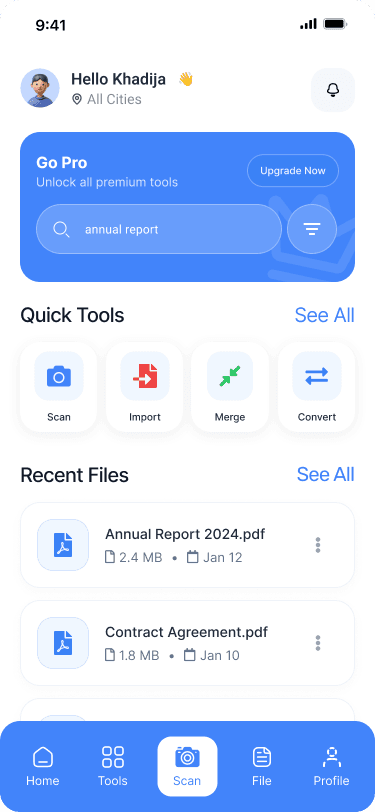
Task: Switch to the Home tab
Action: tap(43, 766)
